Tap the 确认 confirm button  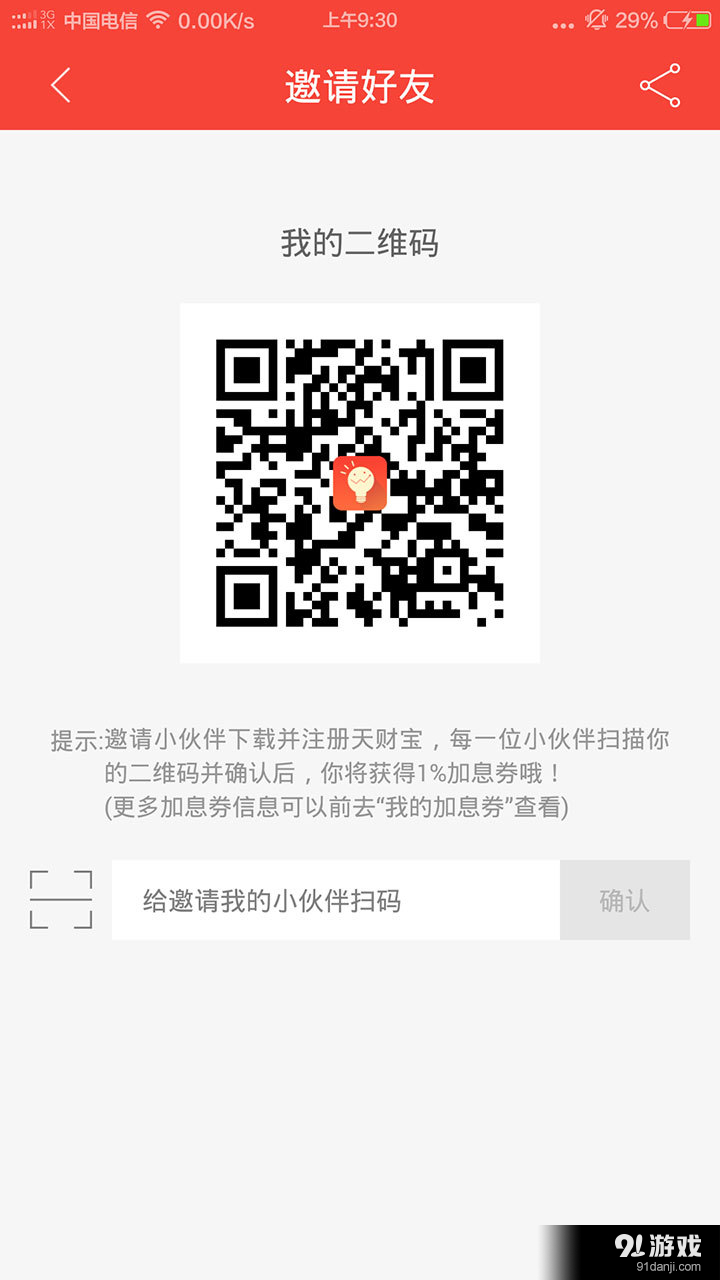pyautogui.click(x=625, y=899)
